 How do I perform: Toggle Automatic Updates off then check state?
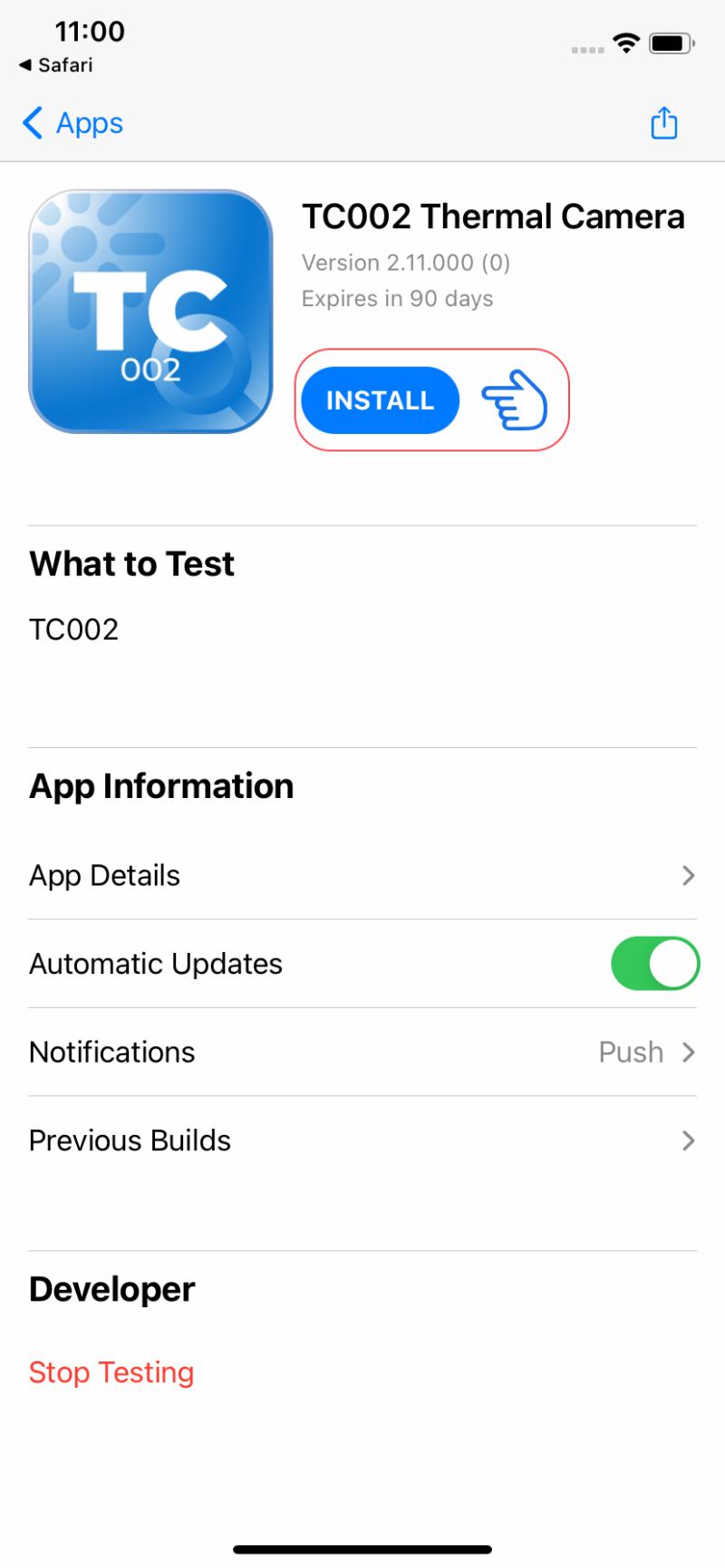tap(654, 963)
